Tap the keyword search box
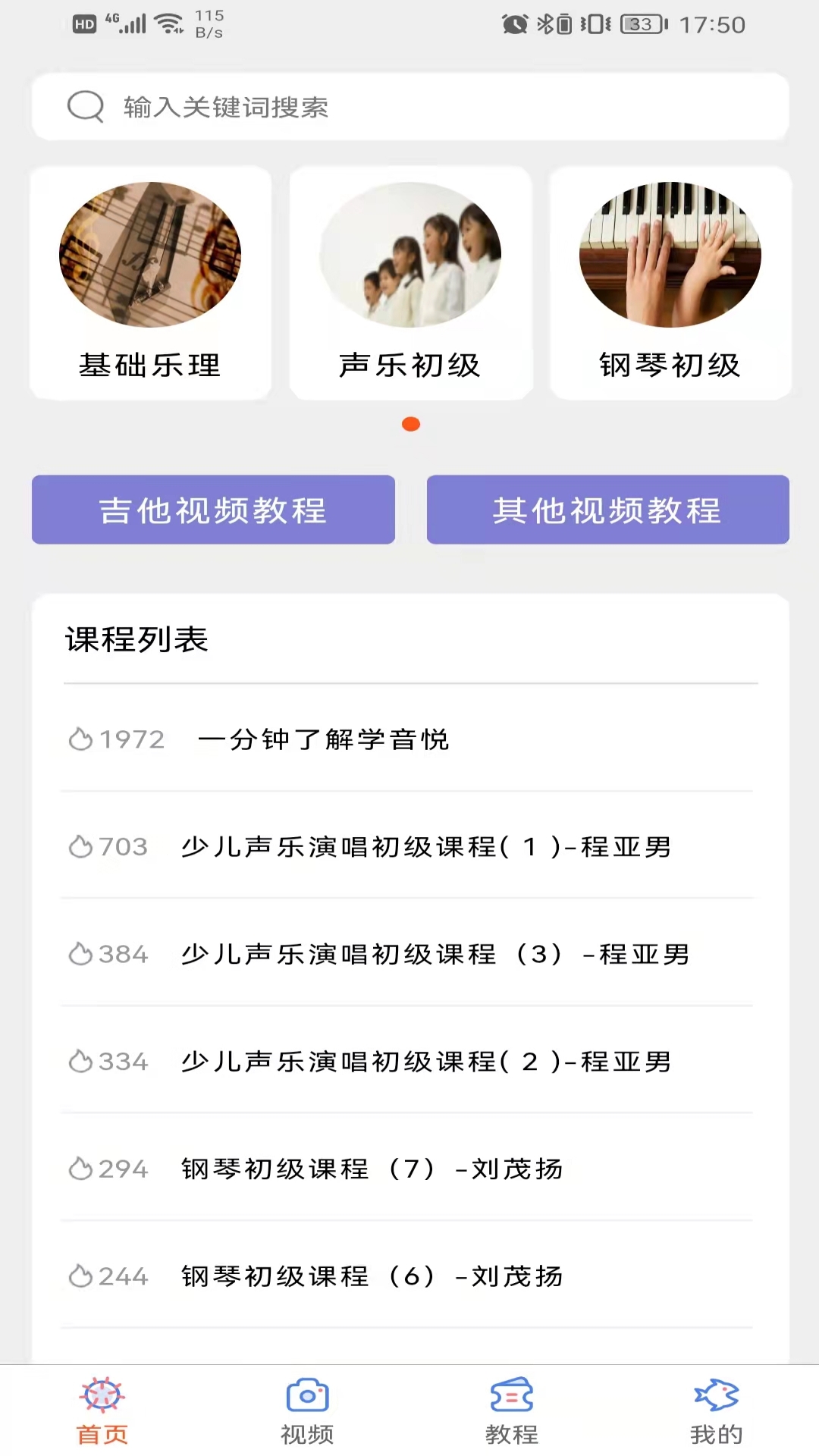Screen dimensions: 819x1456 coord(409,107)
